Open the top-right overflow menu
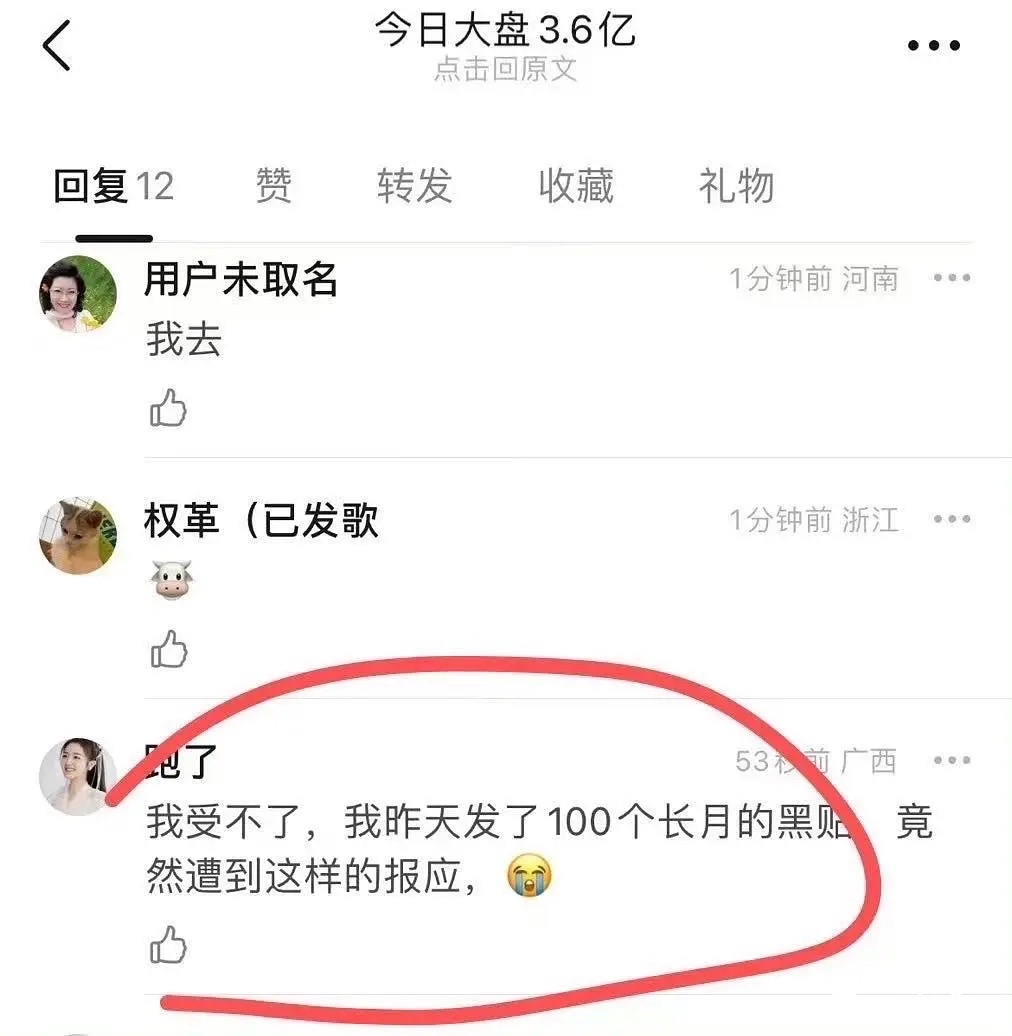1012x1036 pixels. coord(933,45)
